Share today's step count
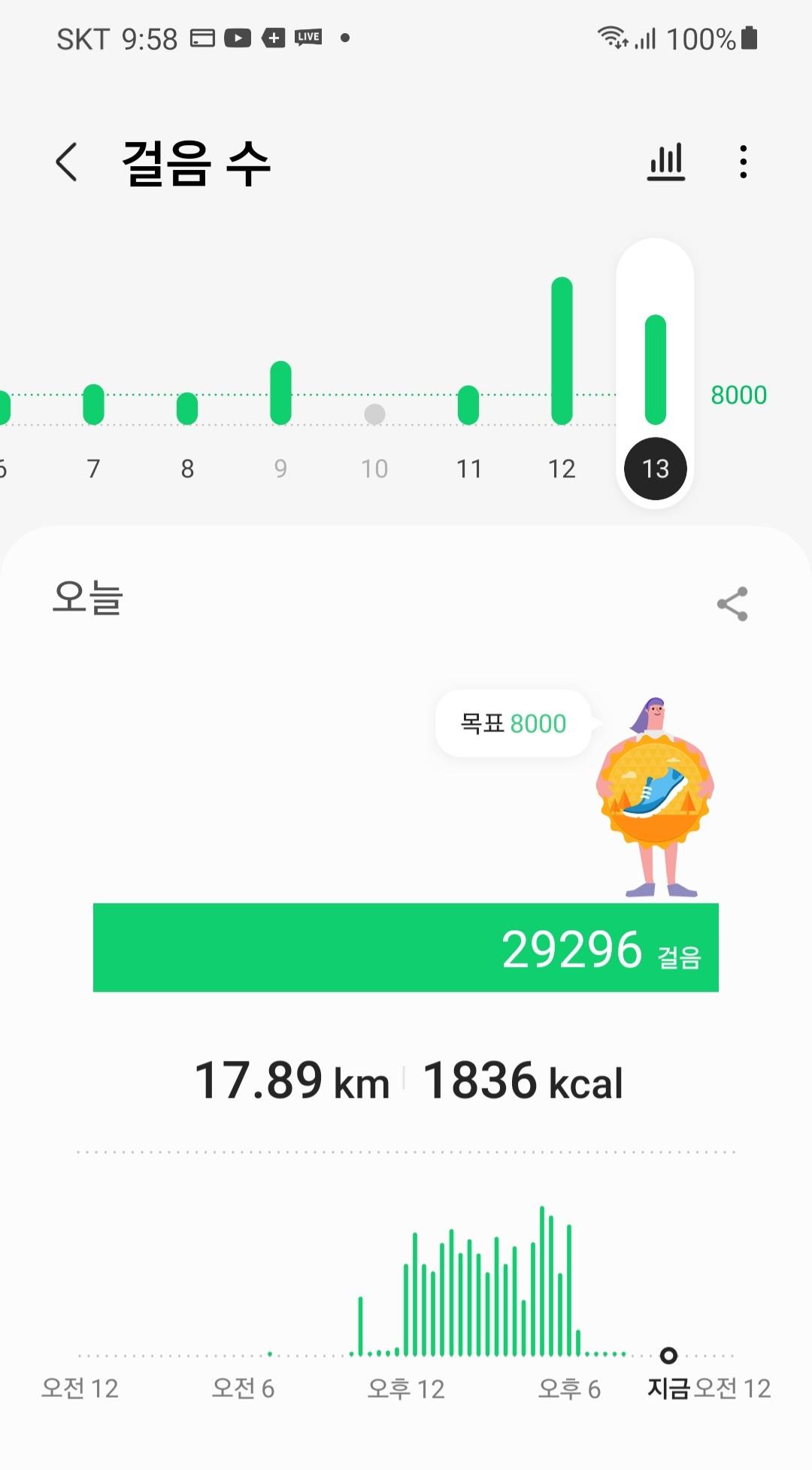This screenshot has width=812, height=1470. [732, 604]
